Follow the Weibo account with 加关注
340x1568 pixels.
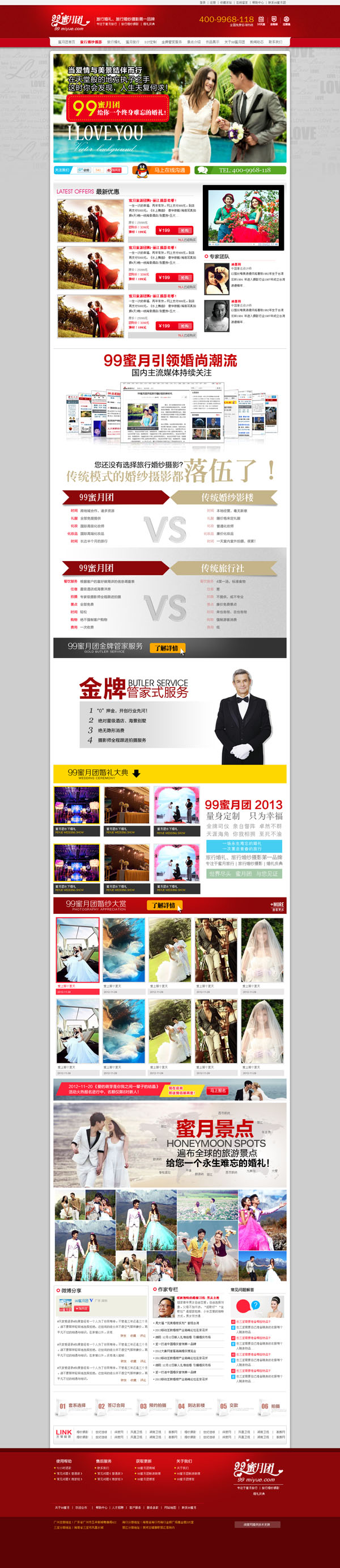coord(82,1308)
